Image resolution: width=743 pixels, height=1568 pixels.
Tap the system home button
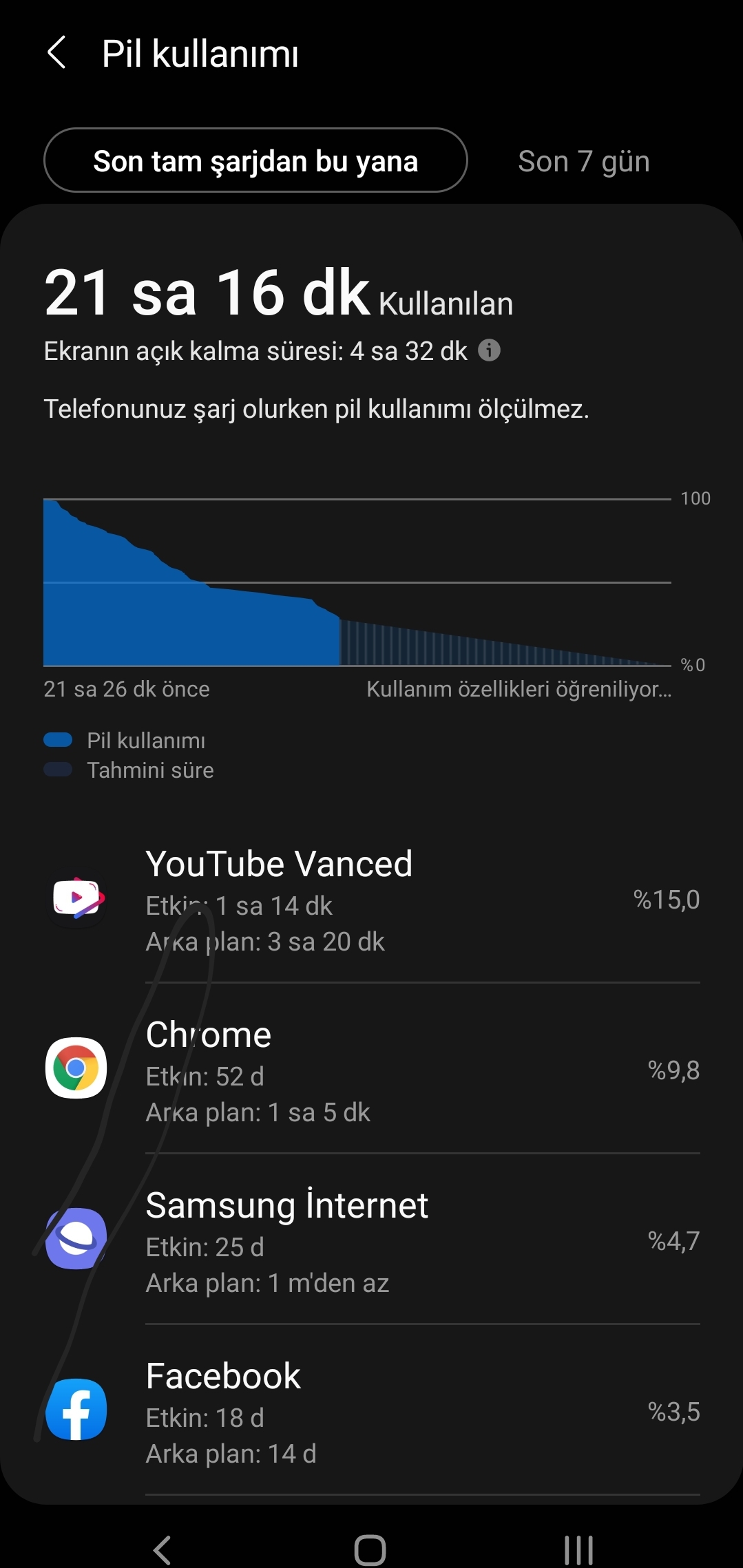click(x=370, y=1550)
